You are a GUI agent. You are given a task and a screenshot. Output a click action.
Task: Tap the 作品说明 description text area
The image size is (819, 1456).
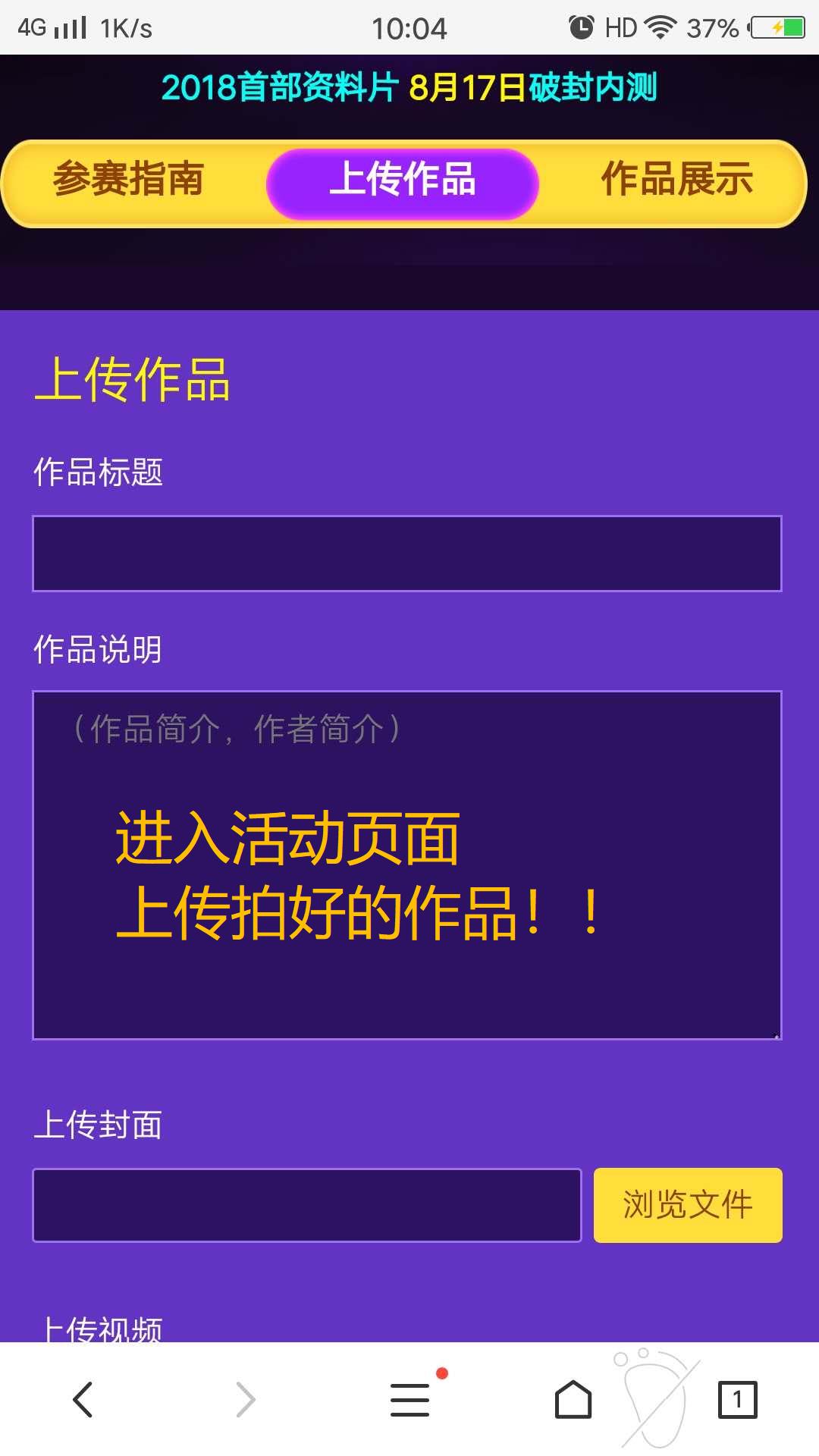pos(407,864)
